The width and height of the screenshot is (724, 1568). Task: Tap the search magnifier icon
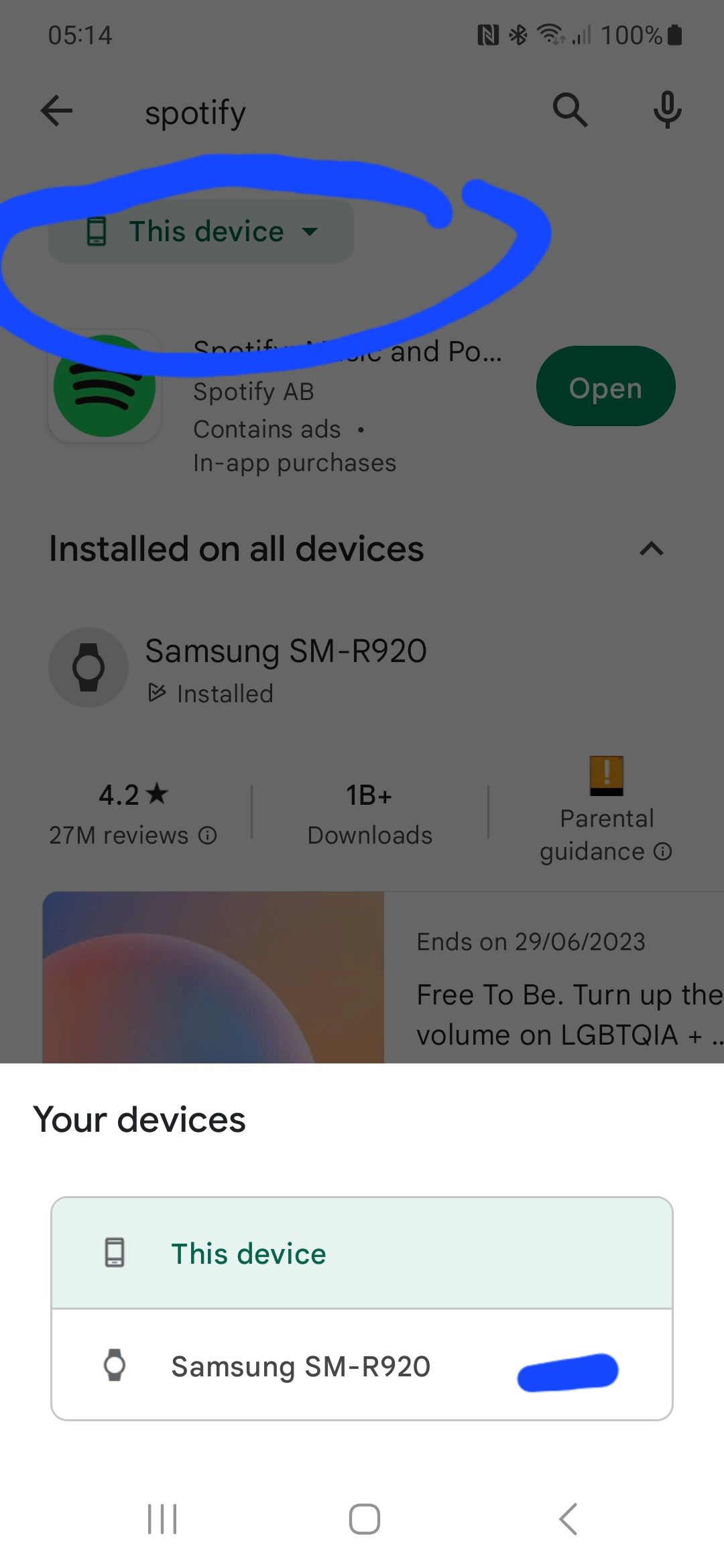pos(570,111)
